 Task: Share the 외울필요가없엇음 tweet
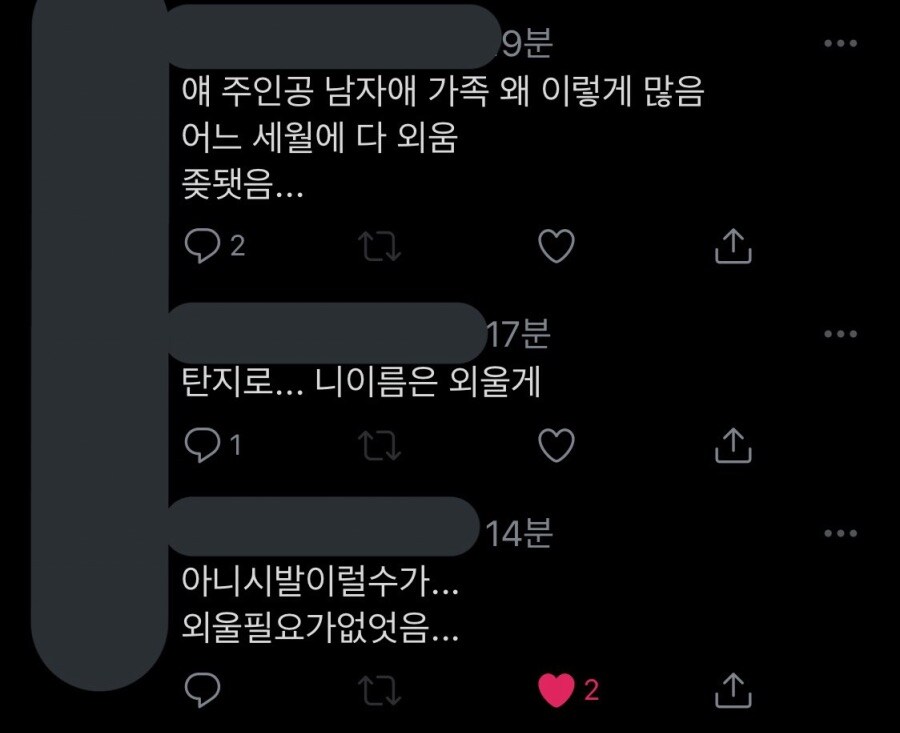point(733,688)
